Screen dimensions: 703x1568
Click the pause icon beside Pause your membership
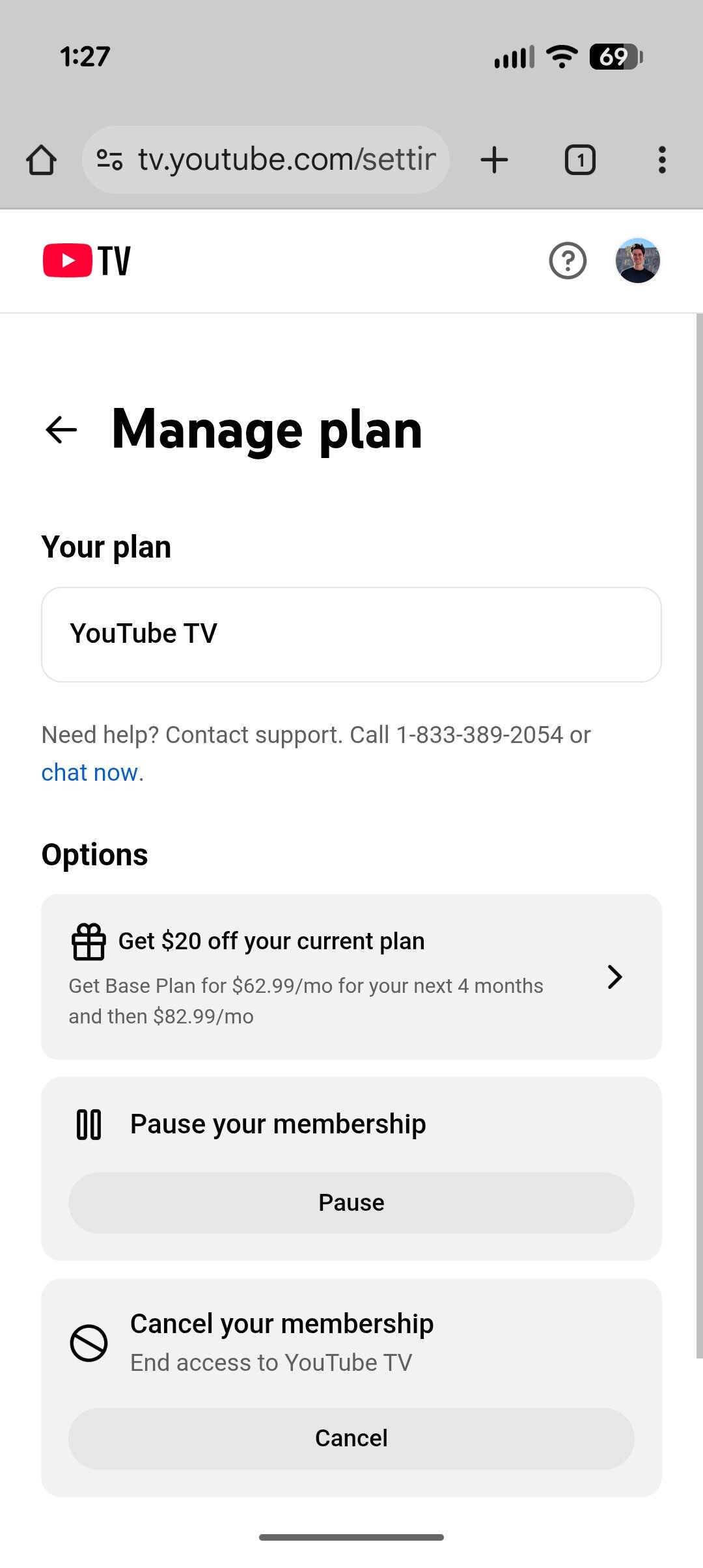point(89,1122)
